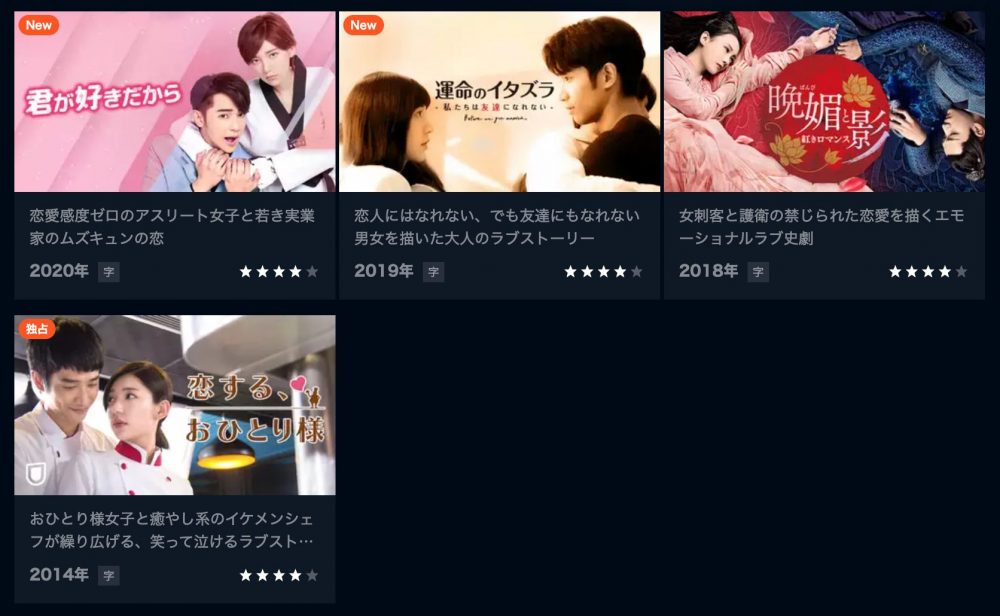Open the 君が好きだから drama card
This screenshot has height=616, width=1000.
pos(174,102)
